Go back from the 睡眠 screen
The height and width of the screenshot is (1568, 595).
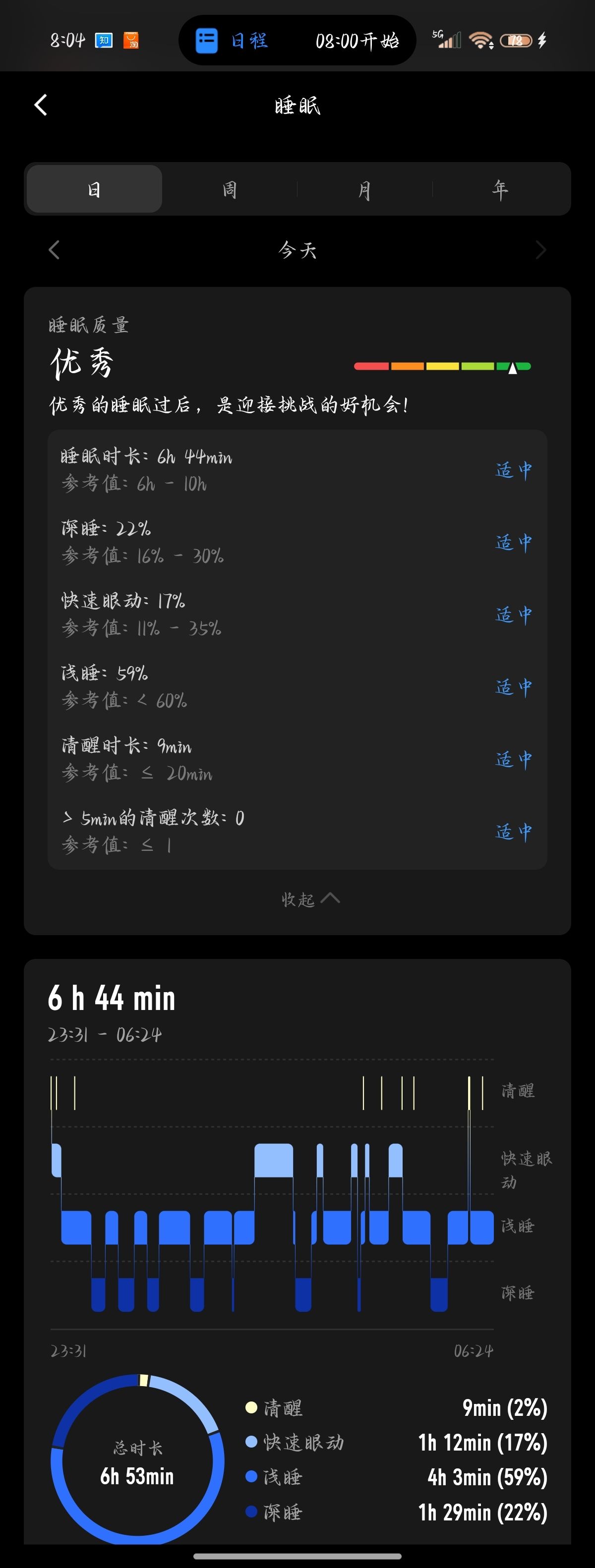point(41,105)
